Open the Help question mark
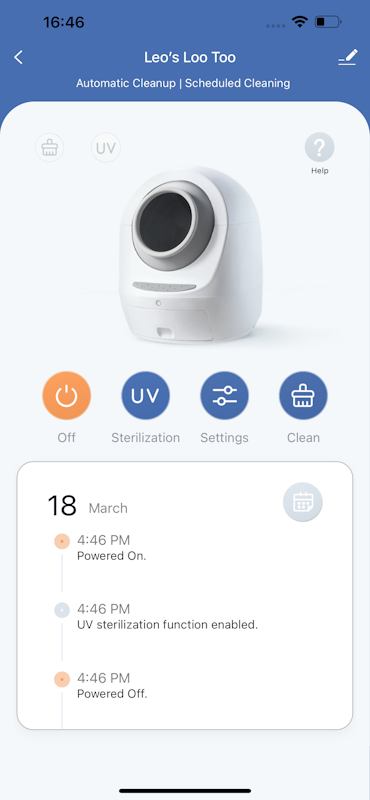This screenshot has width=370, height=800. click(319, 147)
